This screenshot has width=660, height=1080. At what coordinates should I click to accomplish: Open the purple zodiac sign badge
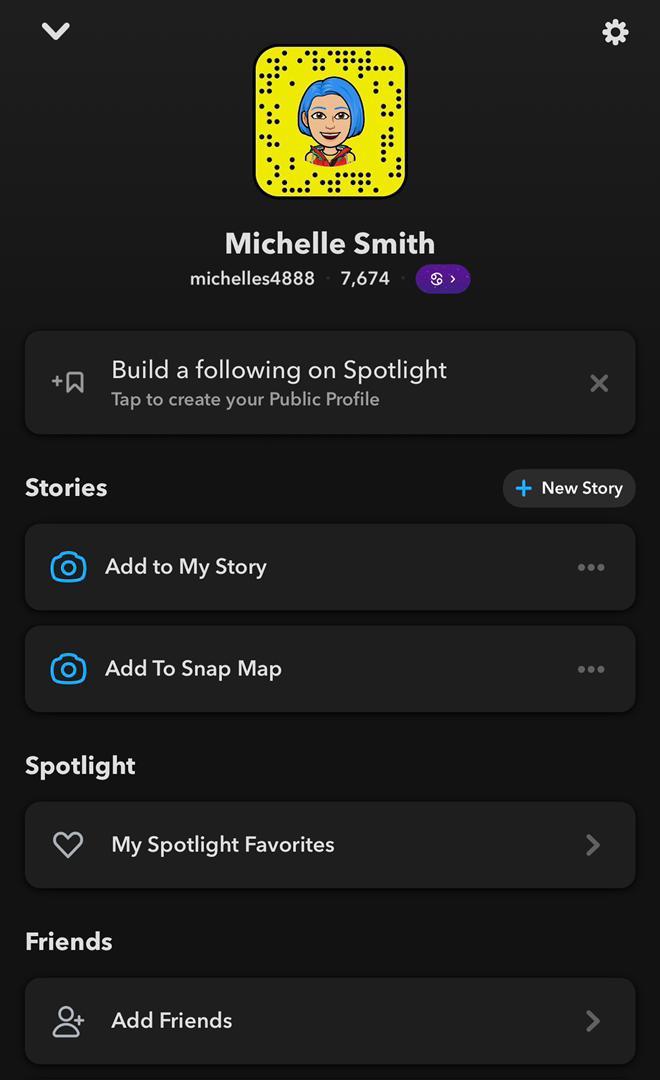tap(442, 279)
